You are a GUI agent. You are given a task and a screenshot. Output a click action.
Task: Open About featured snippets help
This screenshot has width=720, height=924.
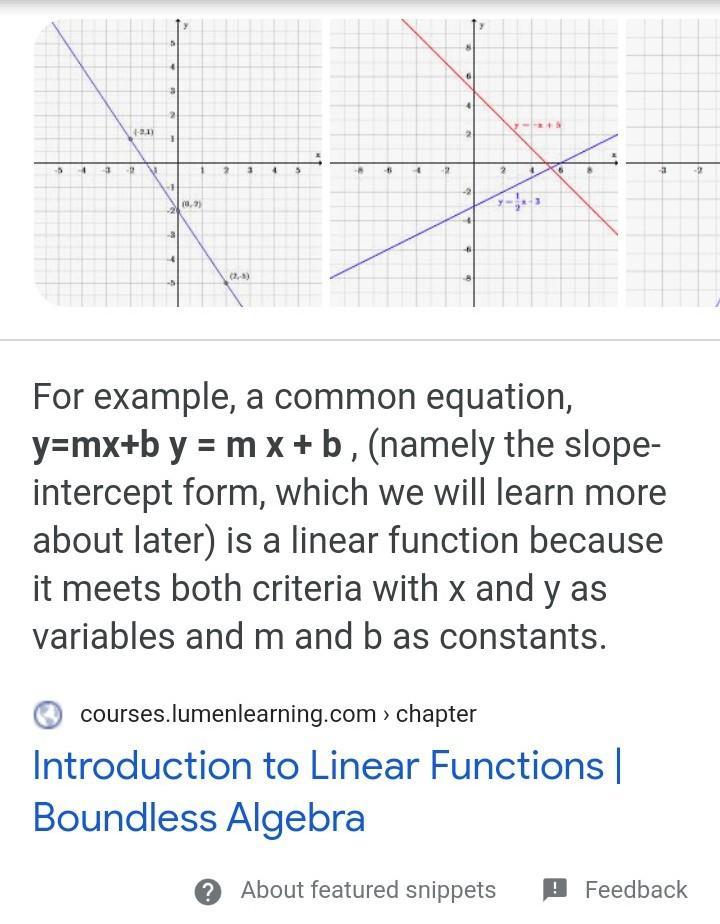click(x=345, y=890)
